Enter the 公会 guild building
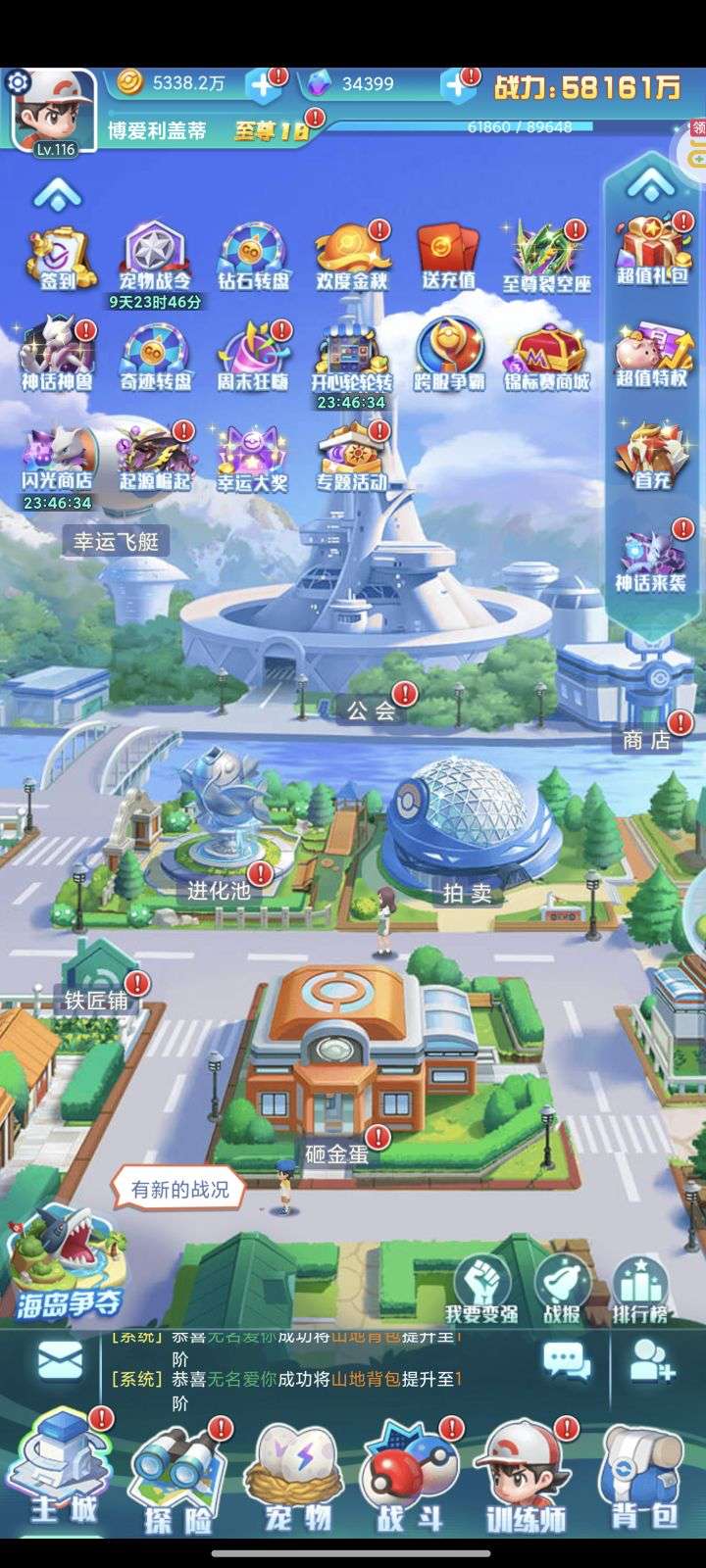The width and height of the screenshot is (706, 1568). (x=372, y=710)
